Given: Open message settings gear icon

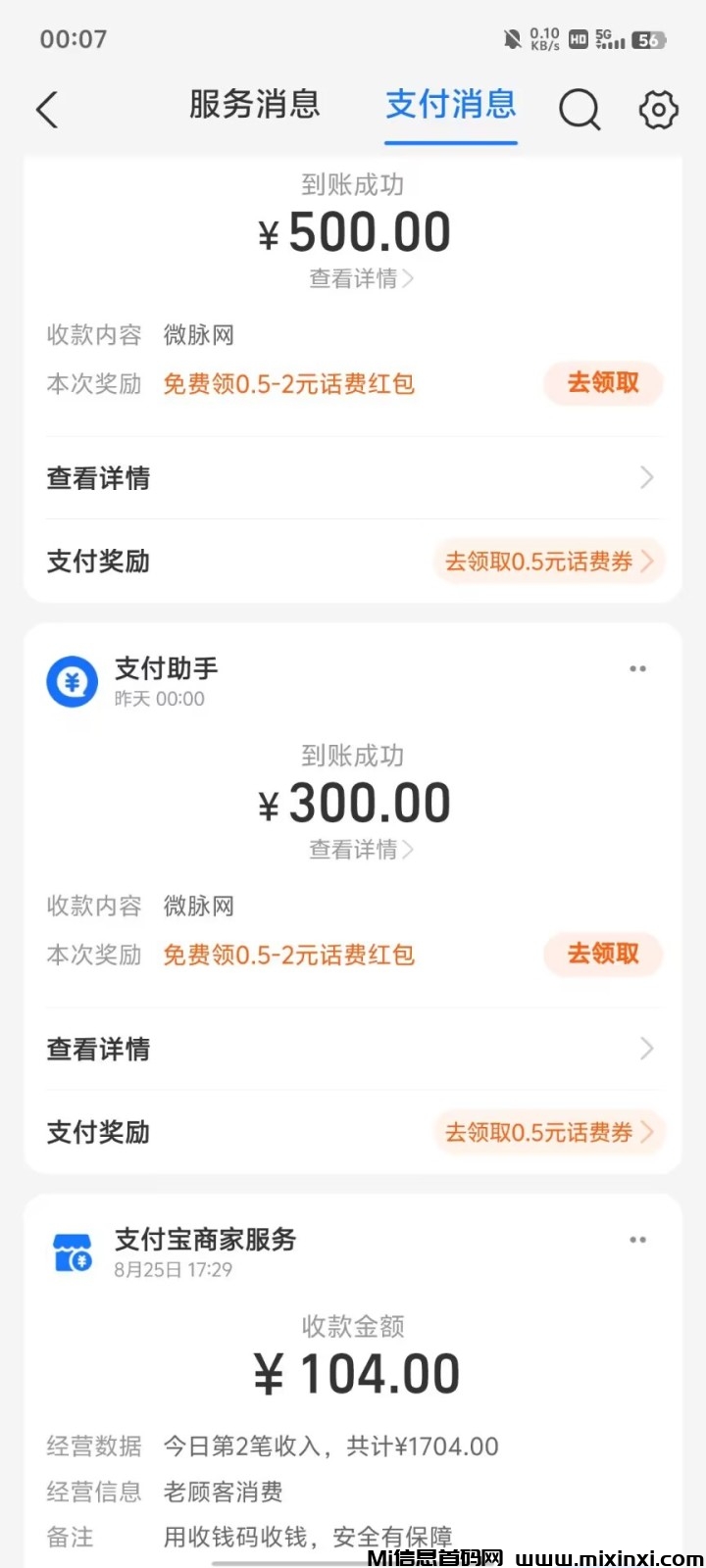Looking at the screenshot, I should click(658, 110).
